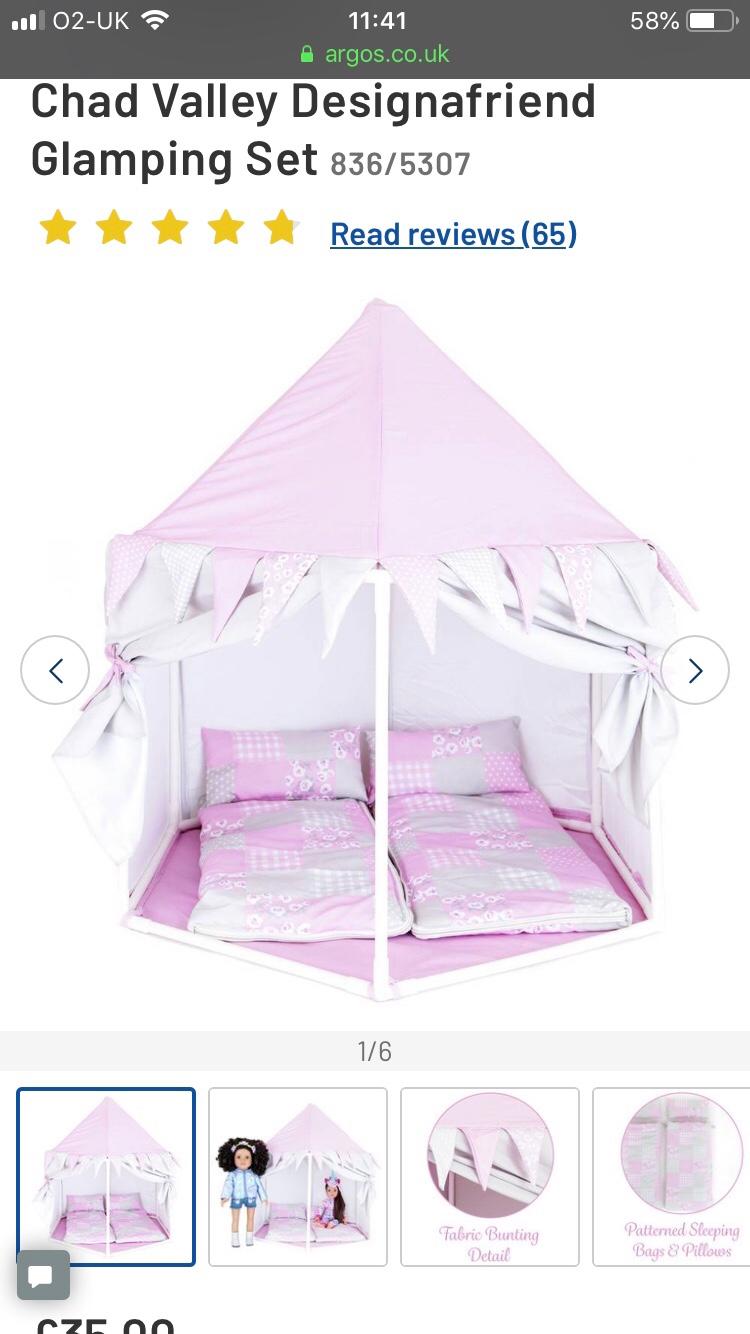750x1334 pixels.
Task: Open the Read reviews (65) link
Action: (x=453, y=234)
